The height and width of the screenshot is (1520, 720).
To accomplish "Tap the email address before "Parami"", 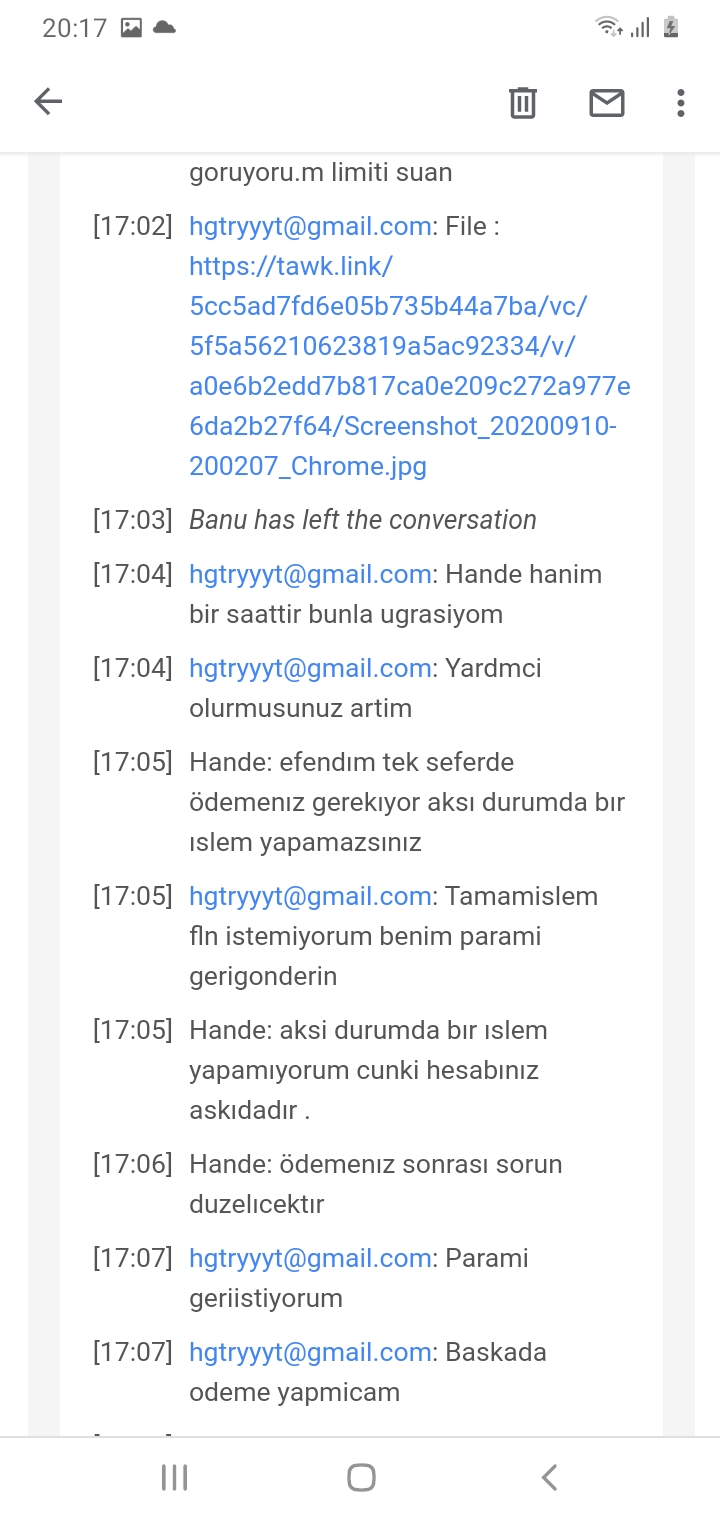I will coord(310,1259).
